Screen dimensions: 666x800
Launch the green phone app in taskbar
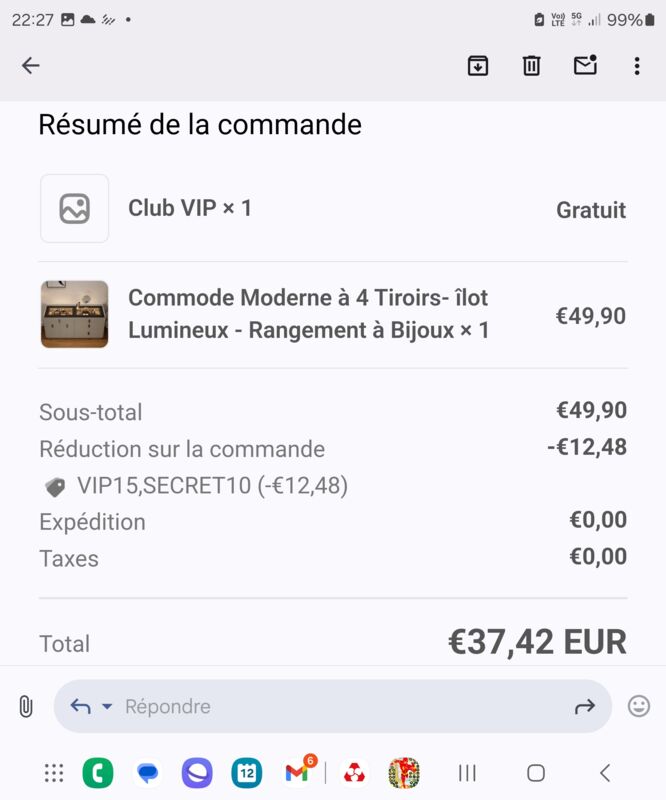[x=98, y=773]
